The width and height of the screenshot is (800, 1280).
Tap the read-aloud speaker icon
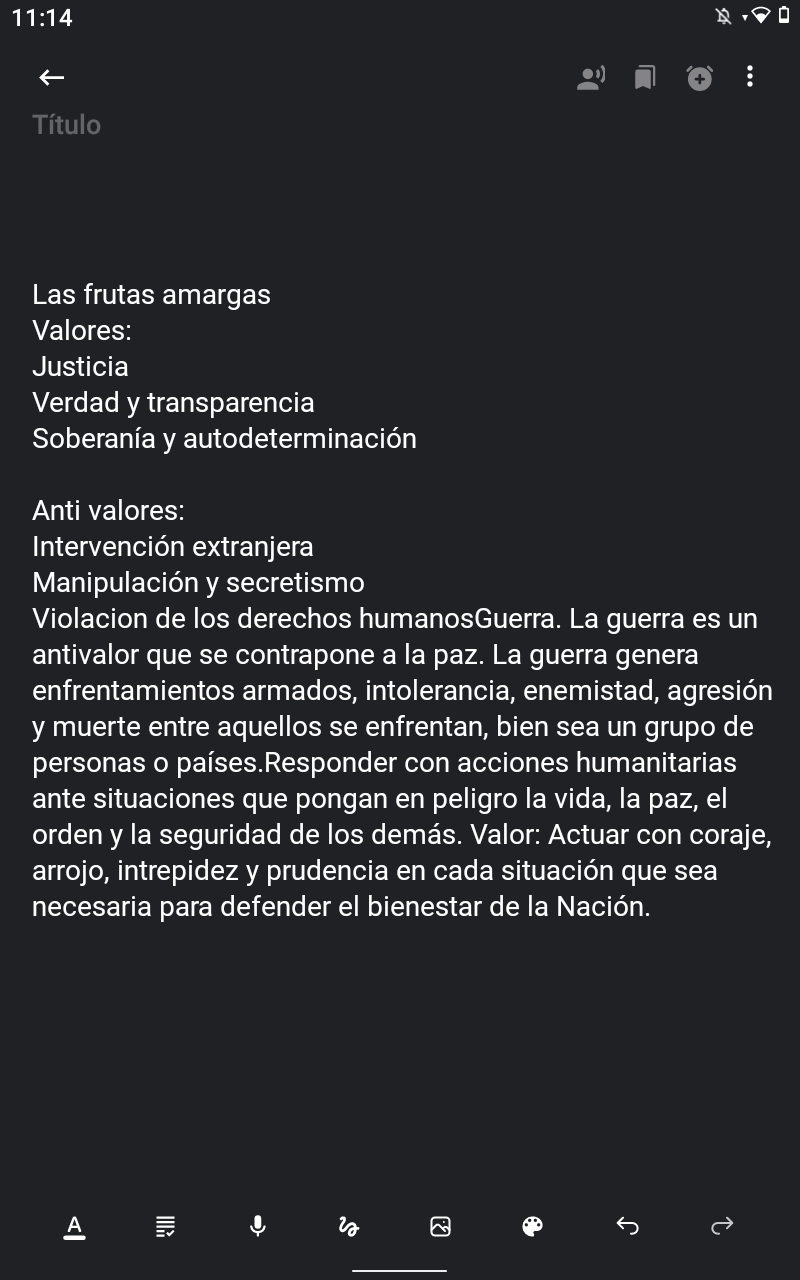(591, 77)
